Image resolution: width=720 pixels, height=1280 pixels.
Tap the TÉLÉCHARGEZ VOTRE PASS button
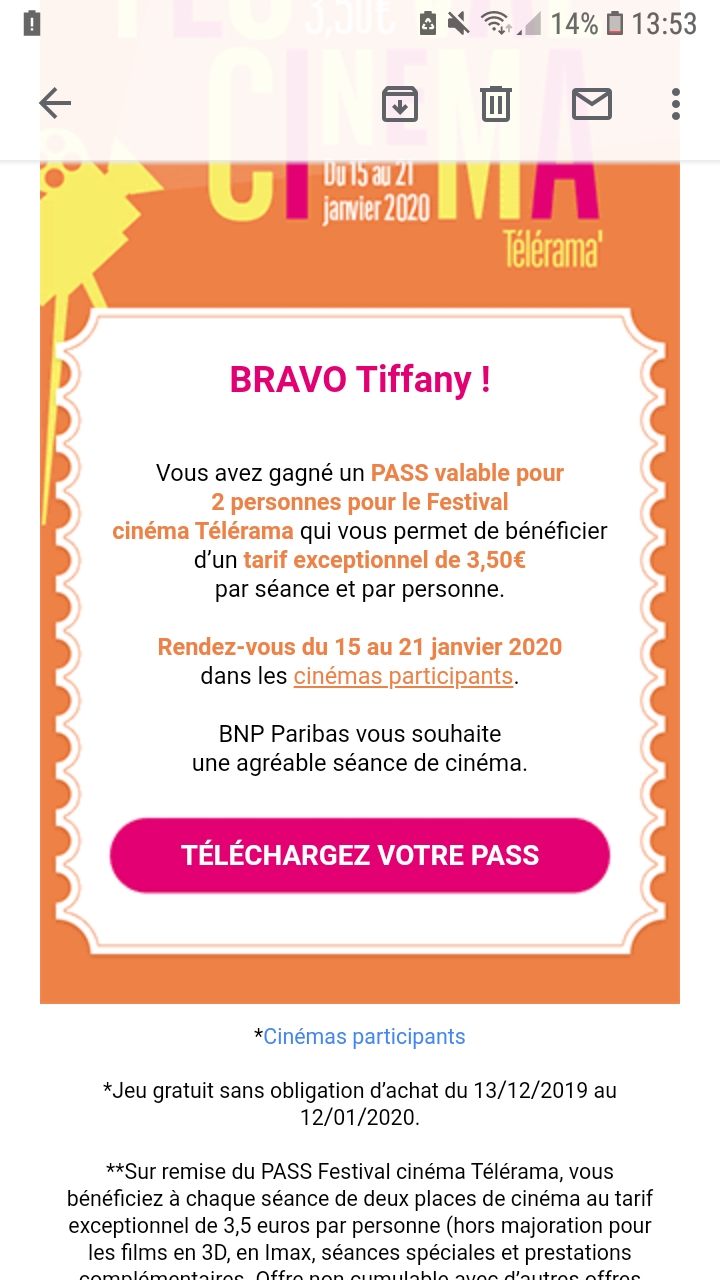click(360, 855)
